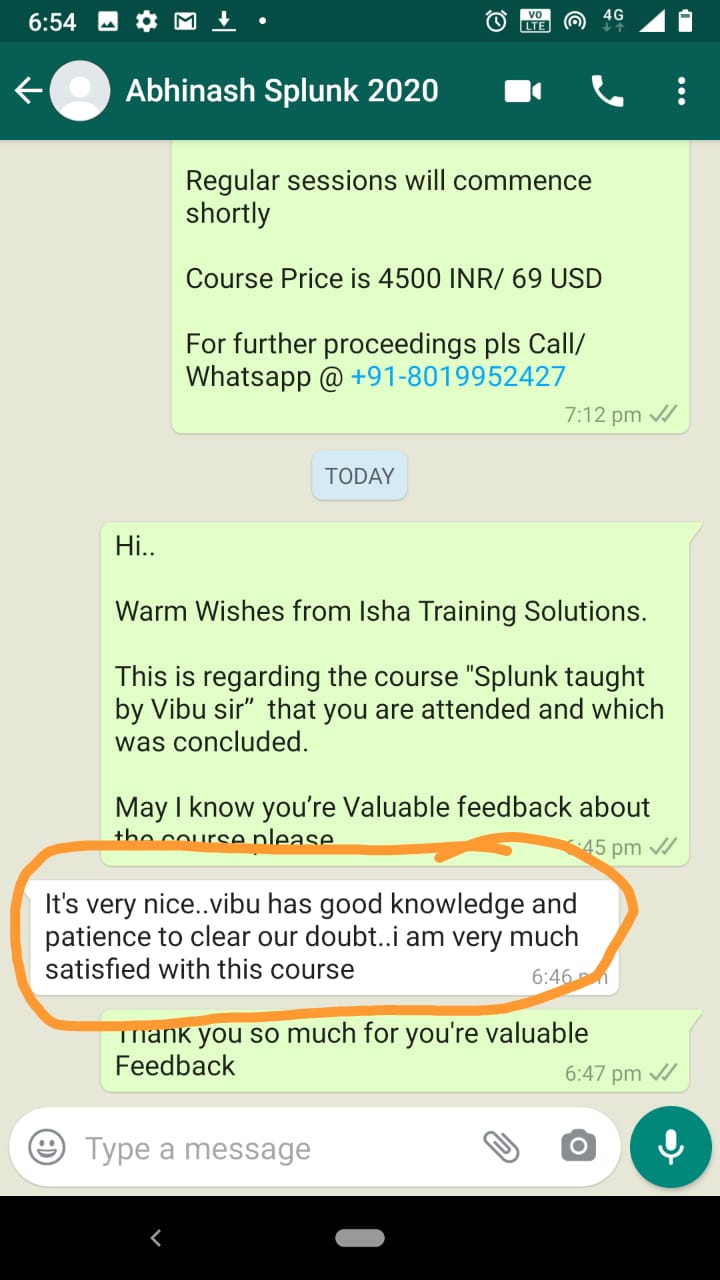This screenshot has width=720, height=1280.
Task: Open the chat overflow menu
Action: tap(681, 92)
